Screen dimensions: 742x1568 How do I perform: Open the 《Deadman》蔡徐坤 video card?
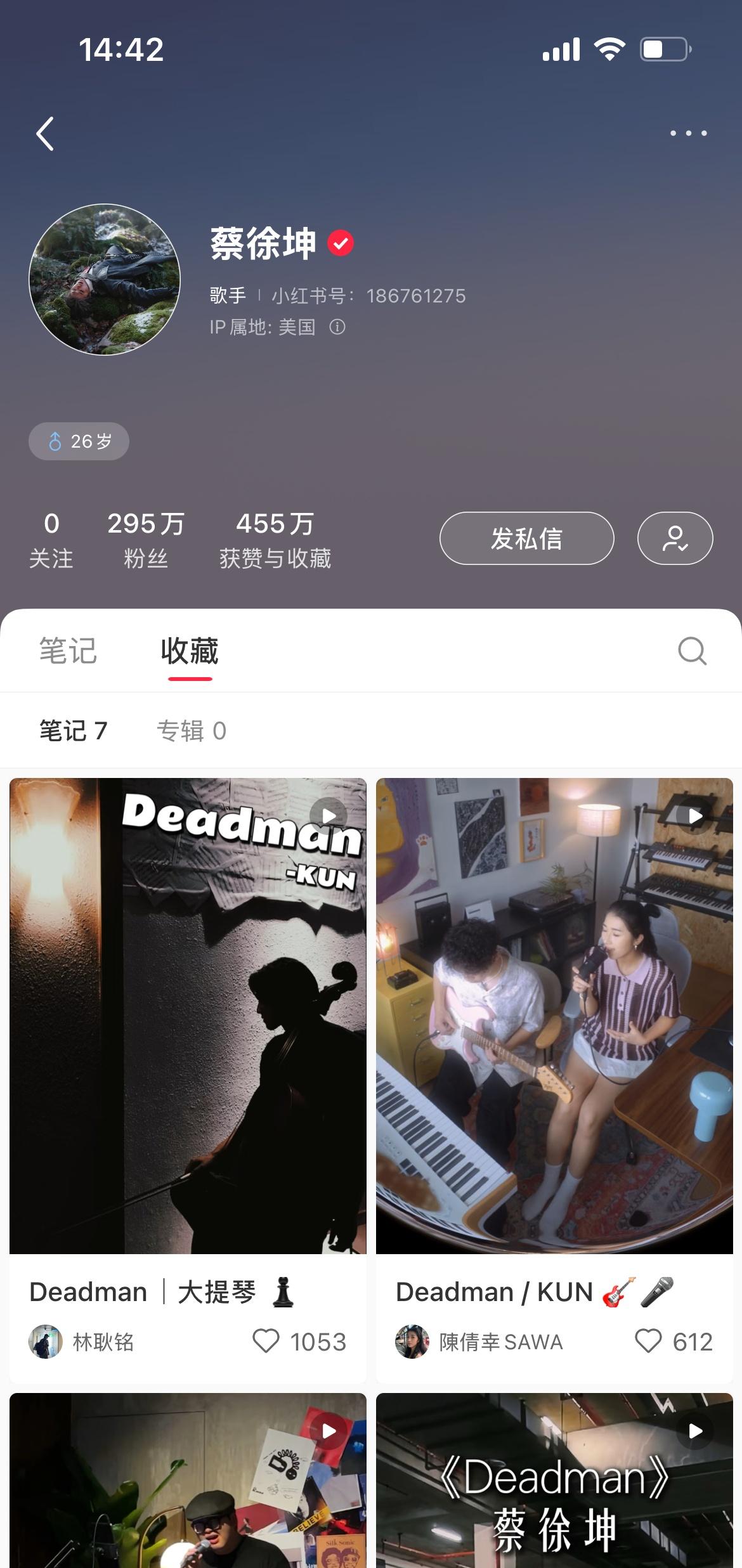tap(554, 1484)
